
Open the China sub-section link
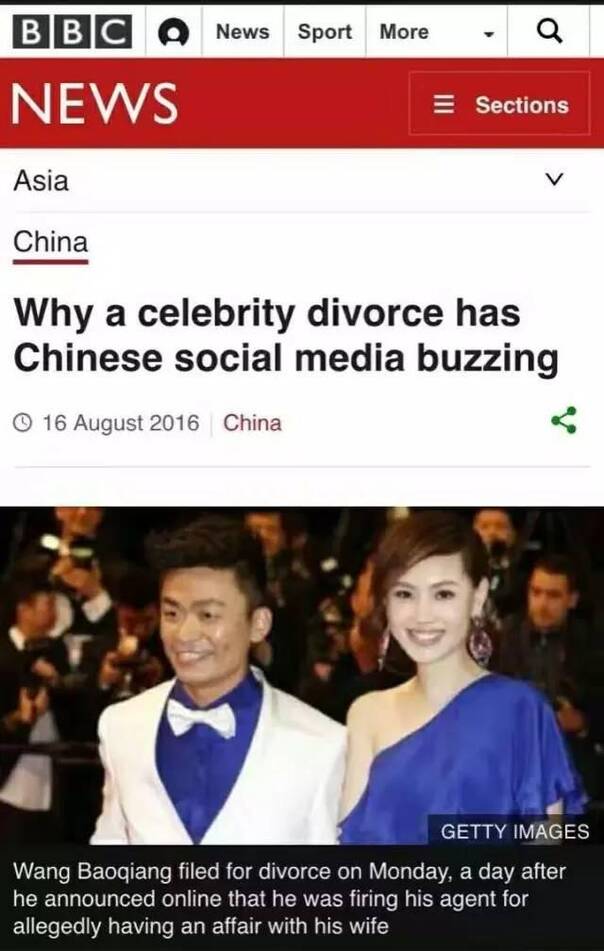point(50,242)
